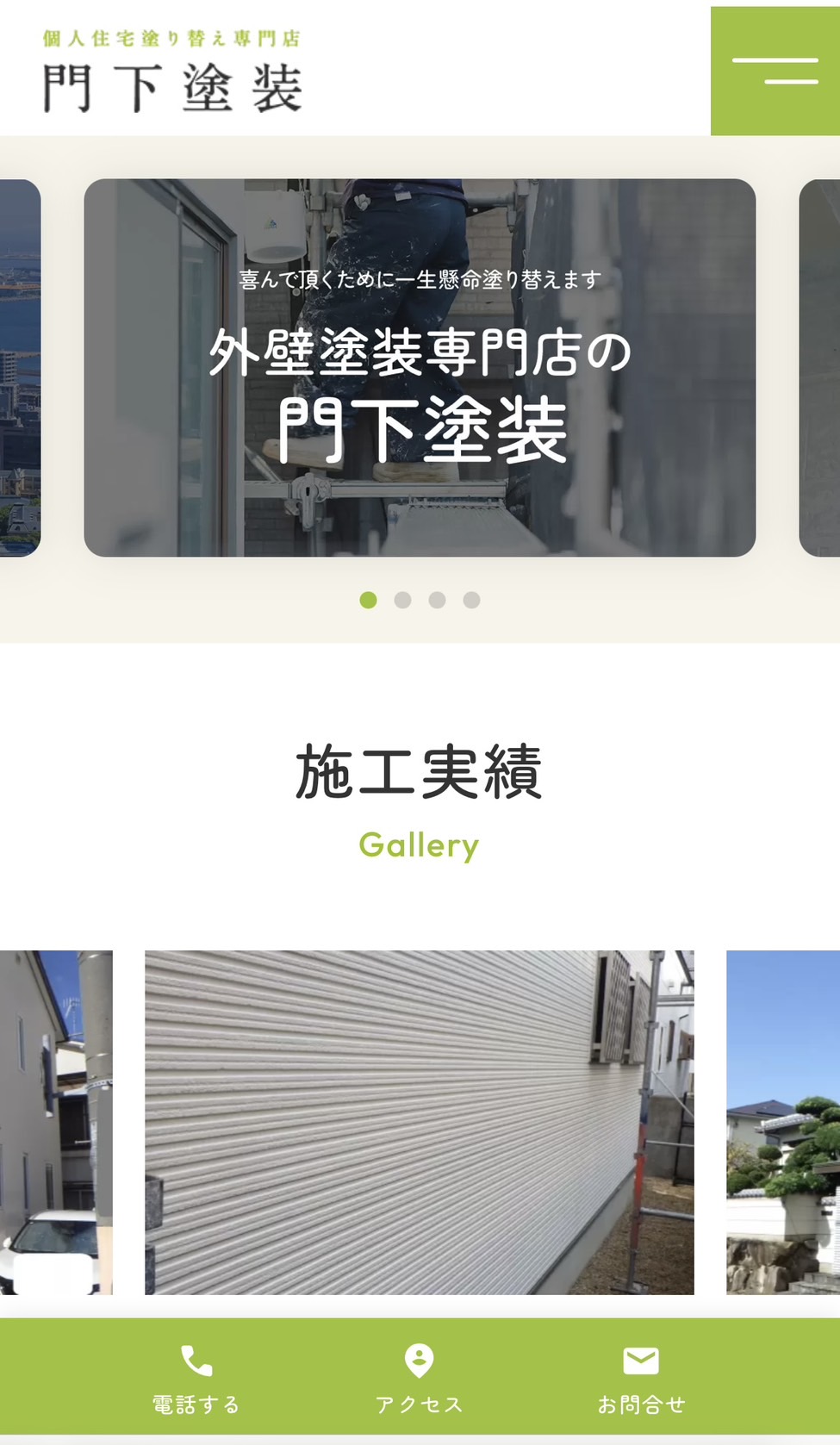Viewport: 840px width, 1445px height.
Task: Tap 電話する to call the shop
Action: (196, 1380)
